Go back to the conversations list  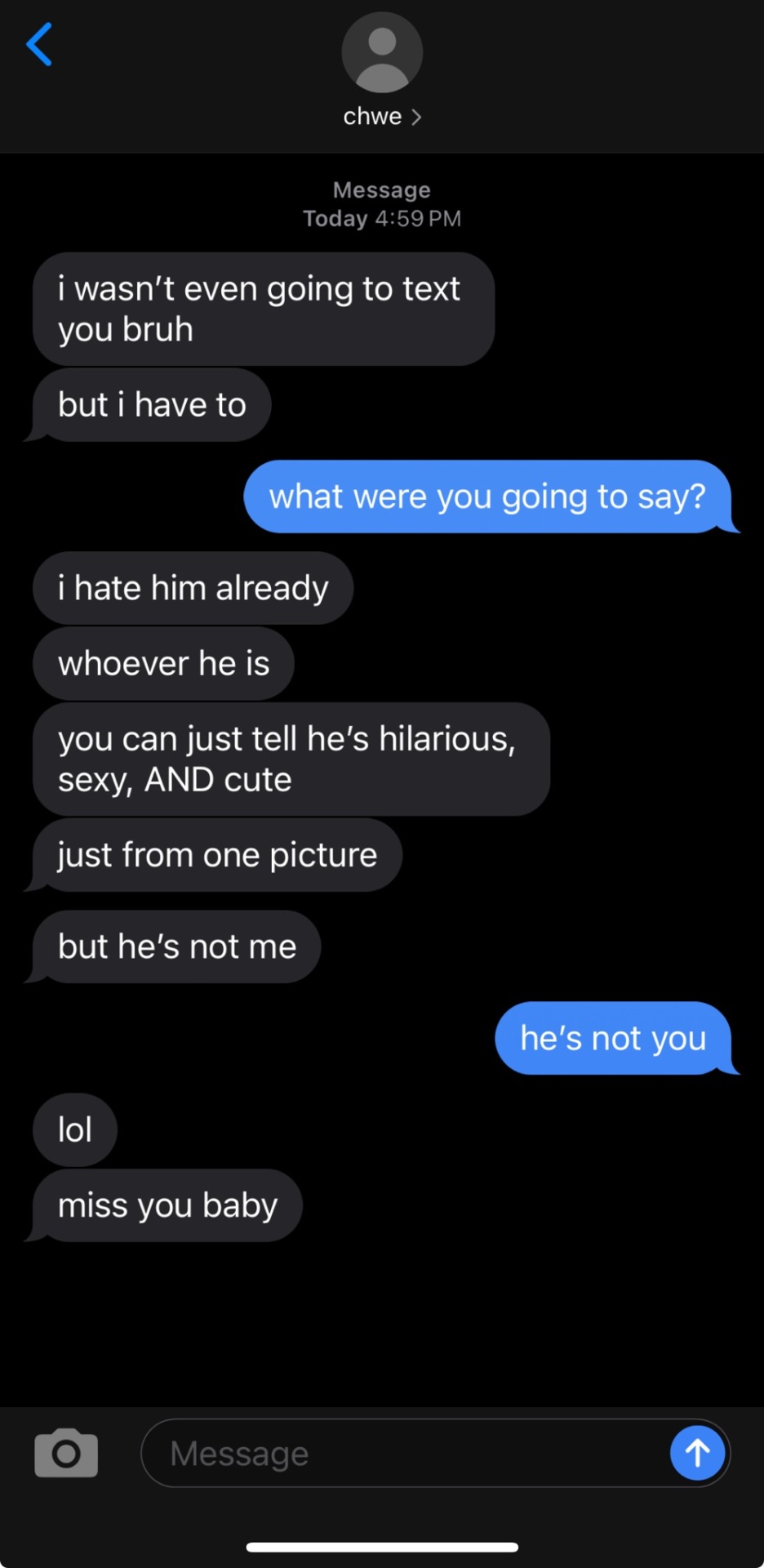click(39, 44)
